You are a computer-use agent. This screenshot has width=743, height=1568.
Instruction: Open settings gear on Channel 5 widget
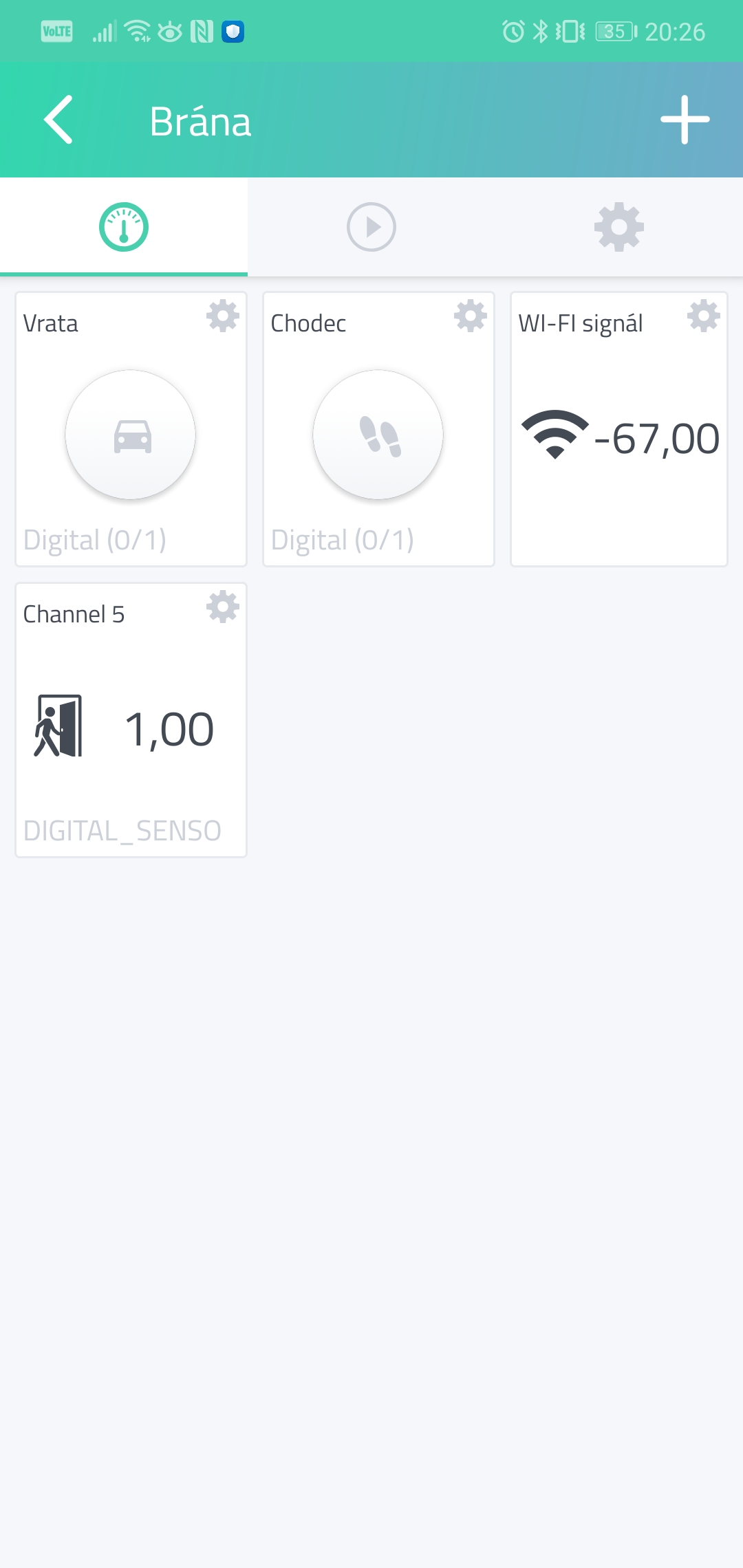click(x=222, y=607)
